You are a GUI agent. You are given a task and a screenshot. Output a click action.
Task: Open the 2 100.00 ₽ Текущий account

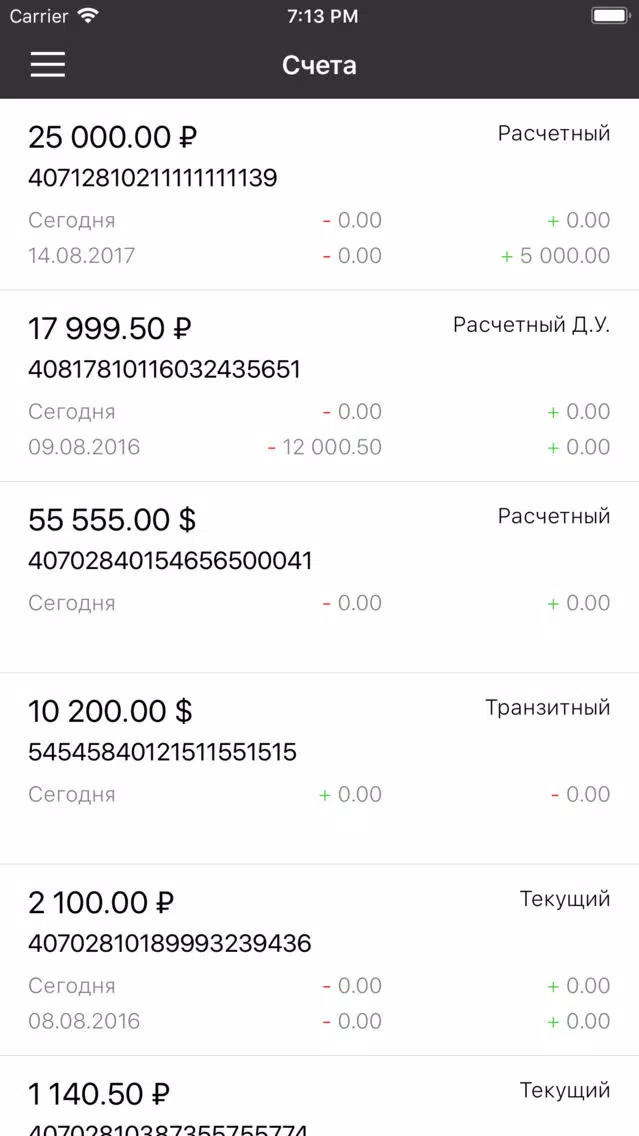[x=320, y=960]
